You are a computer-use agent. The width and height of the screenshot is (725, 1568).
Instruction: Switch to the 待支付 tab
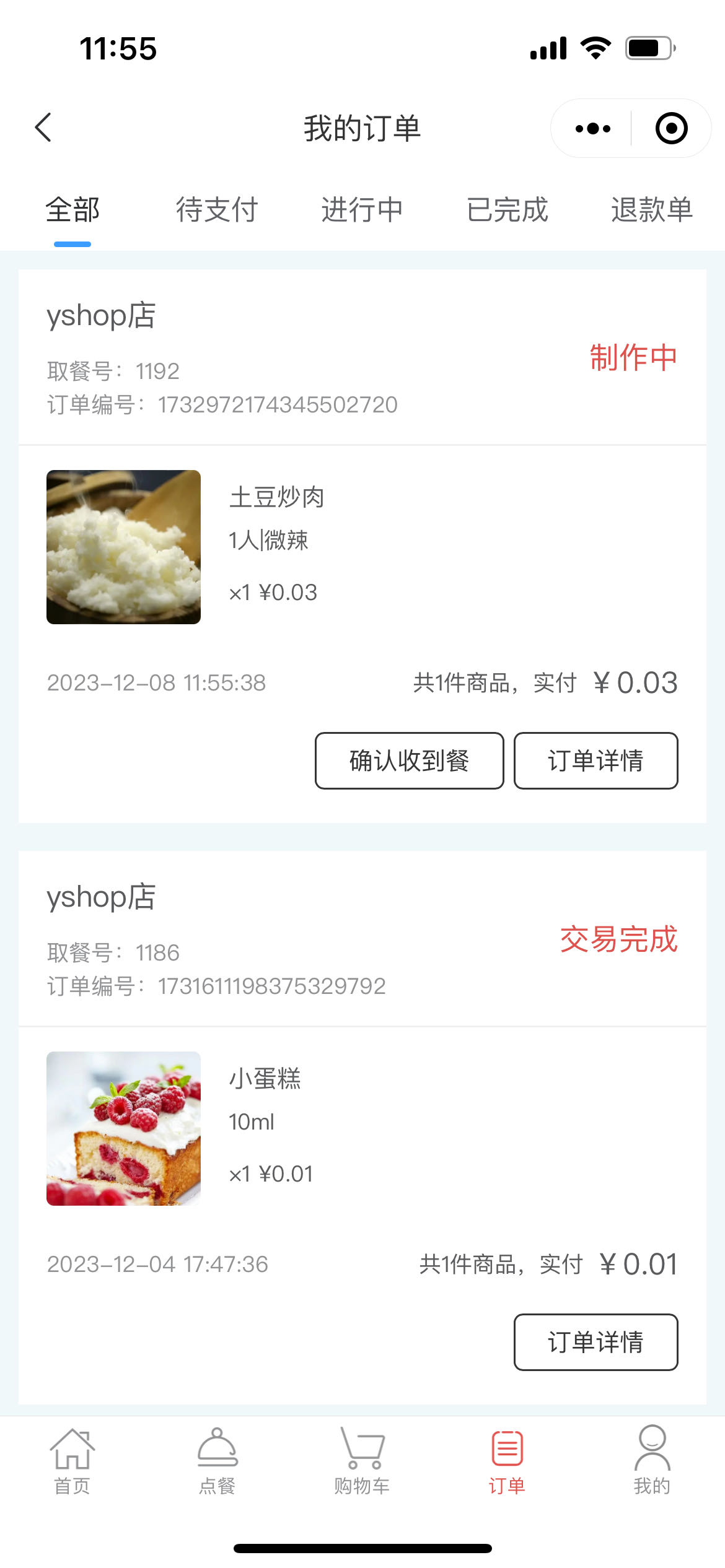(x=217, y=210)
